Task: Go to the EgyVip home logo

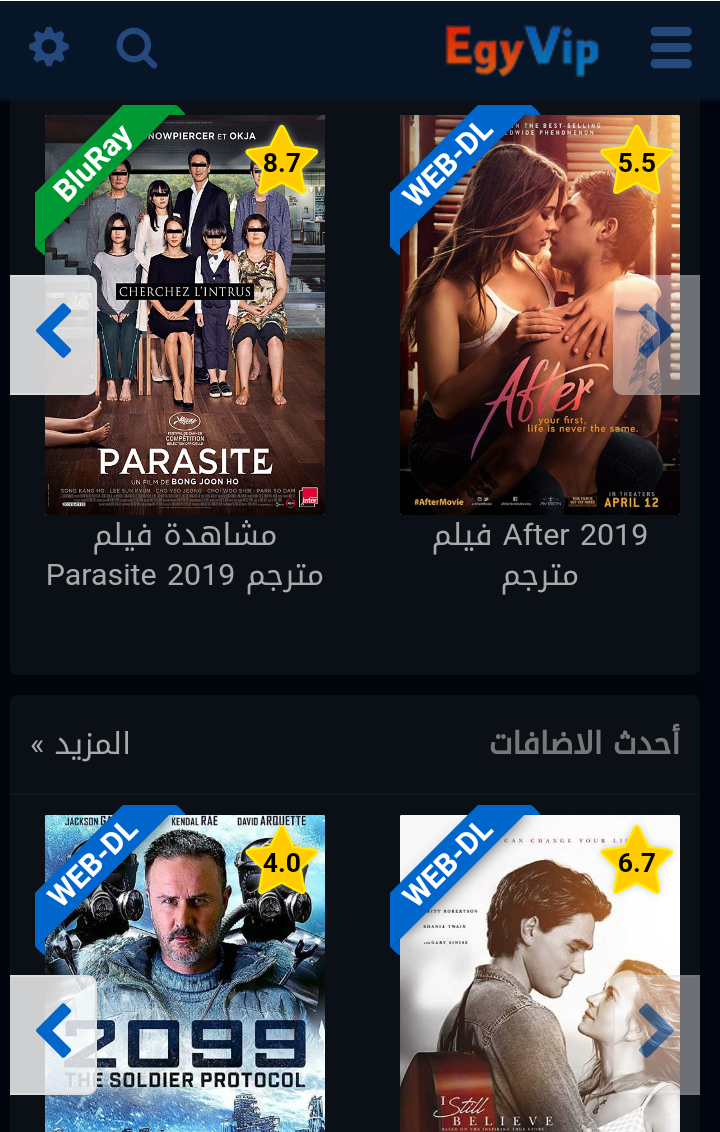Action: (521, 48)
